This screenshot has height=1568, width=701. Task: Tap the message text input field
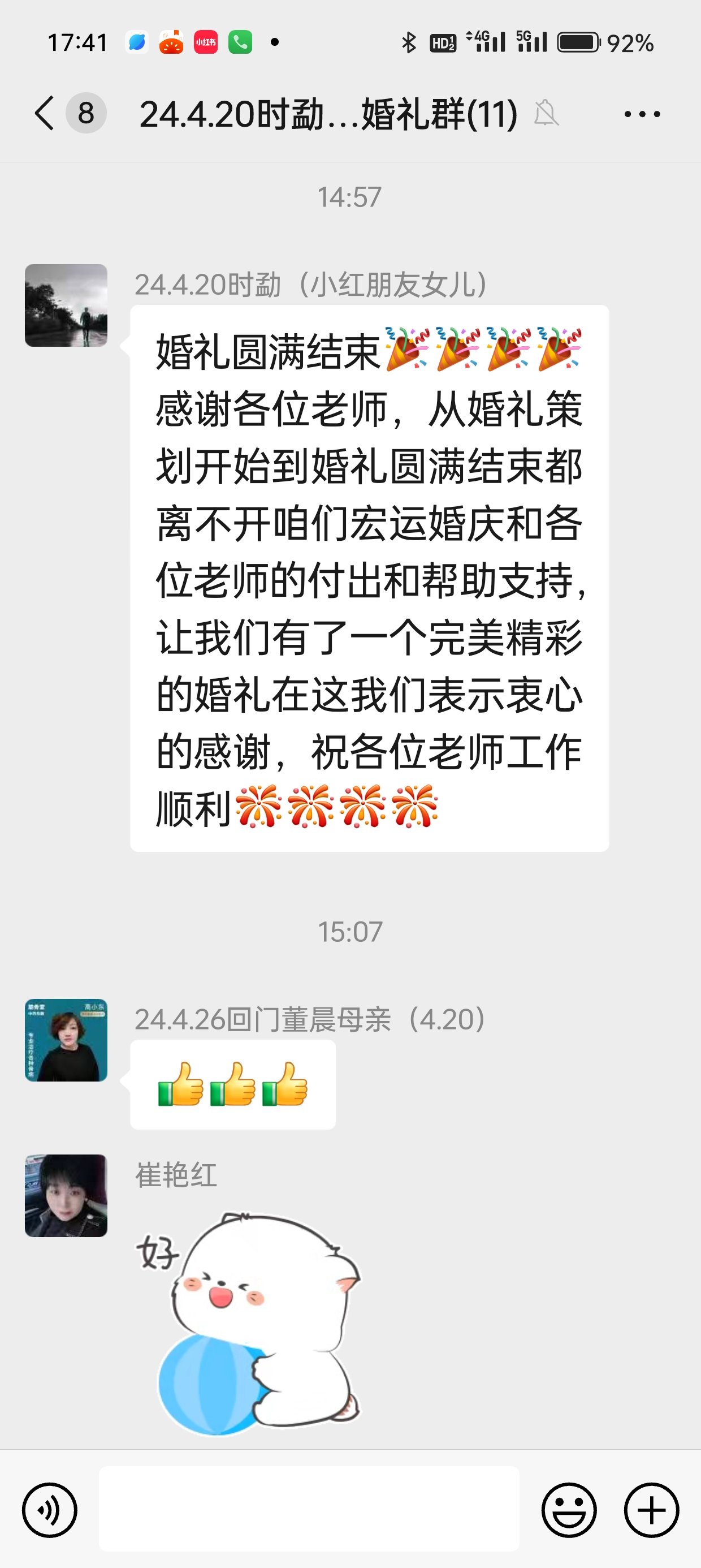309,1509
